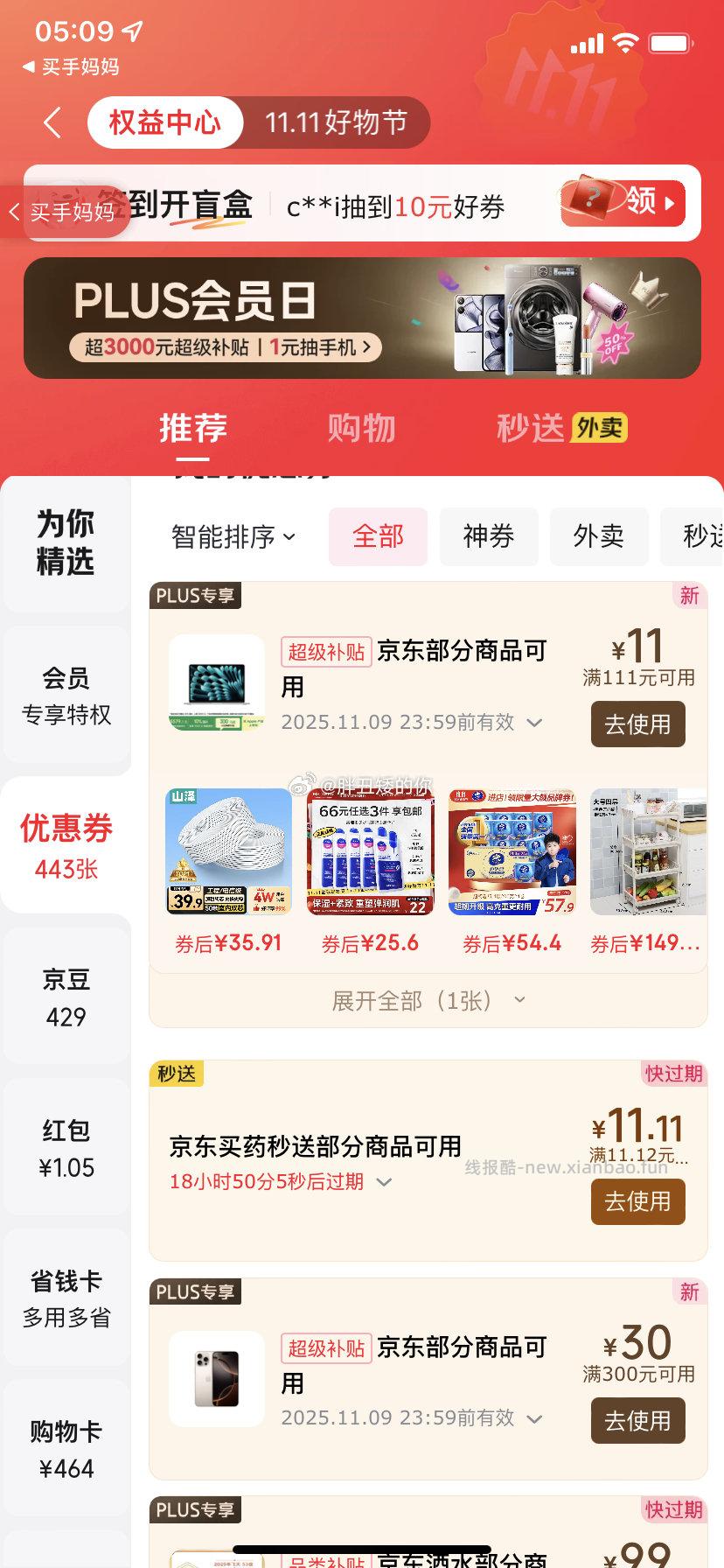Open the 省钱卡 money-saving card section
This screenshot has width=724, height=1568.
(x=66, y=1298)
